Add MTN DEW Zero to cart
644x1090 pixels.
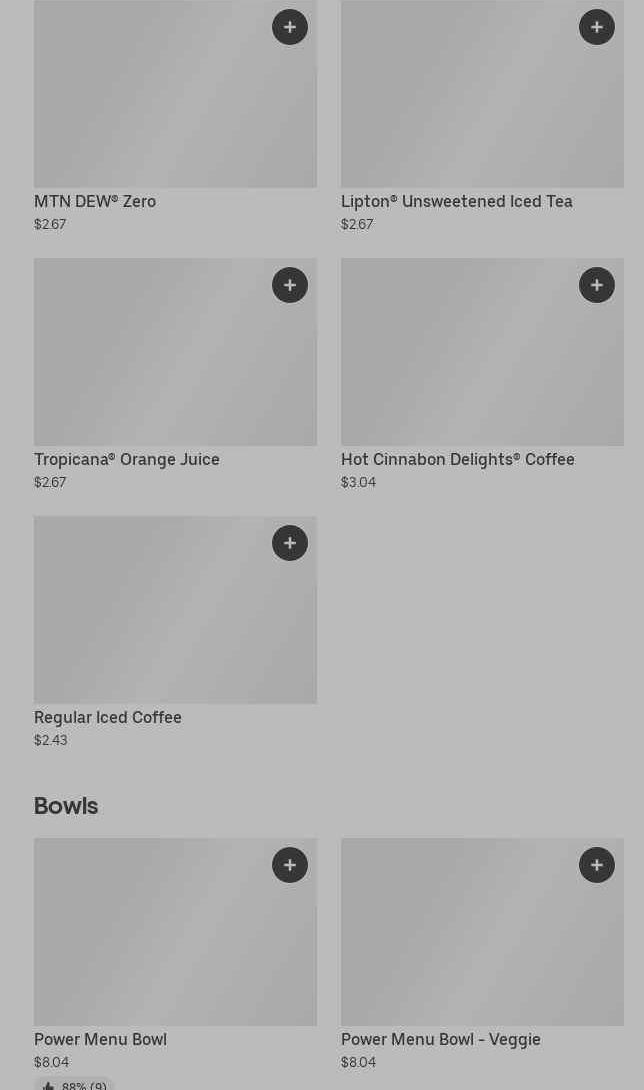(x=290, y=27)
